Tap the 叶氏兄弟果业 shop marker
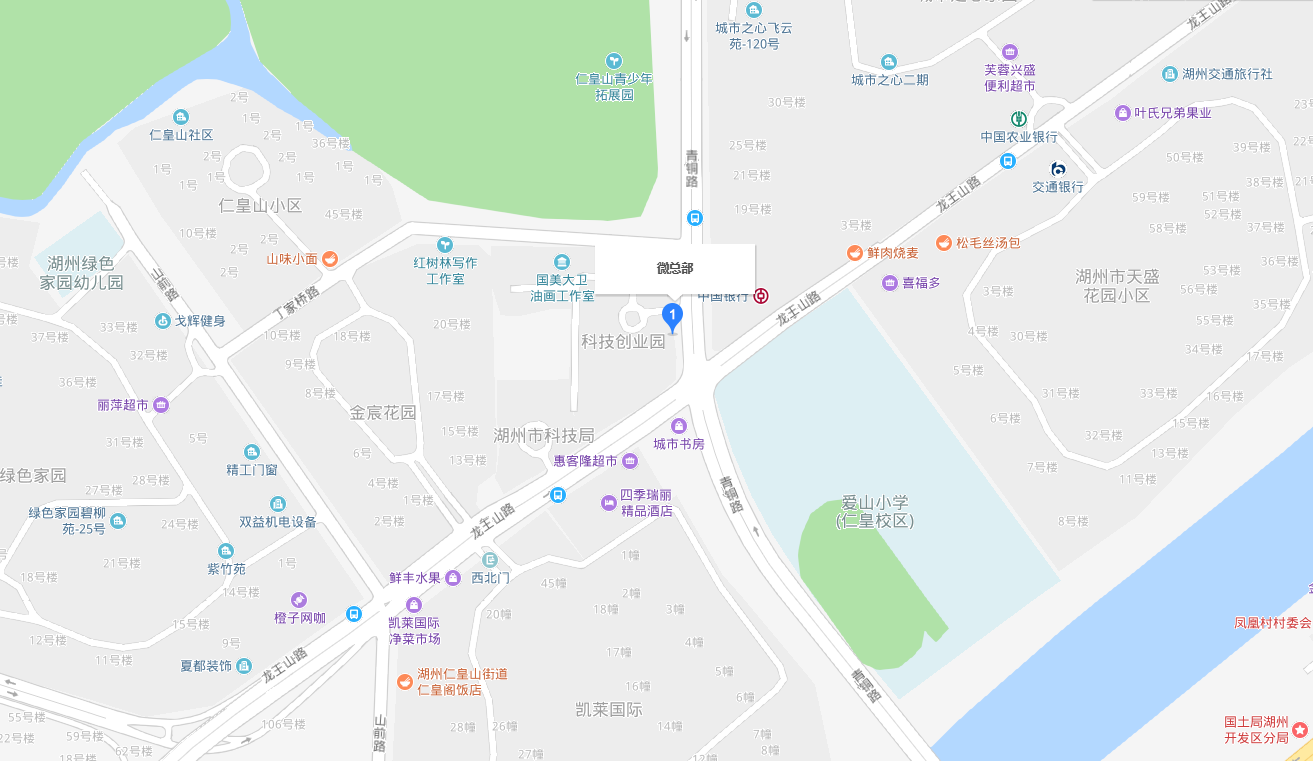The image size is (1313, 761). (x=1122, y=113)
